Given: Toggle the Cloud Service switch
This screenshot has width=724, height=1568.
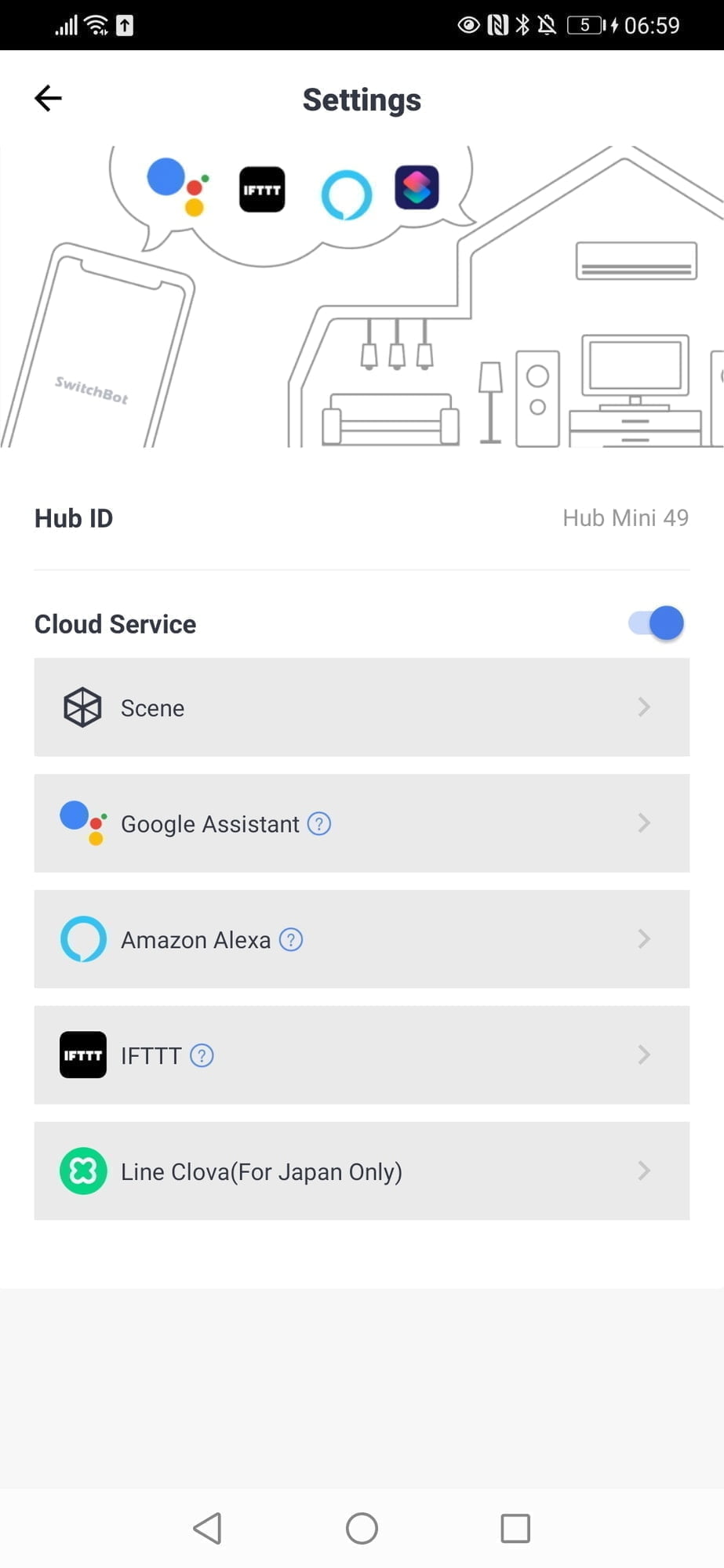Looking at the screenshot, I should tap(657, 624).
